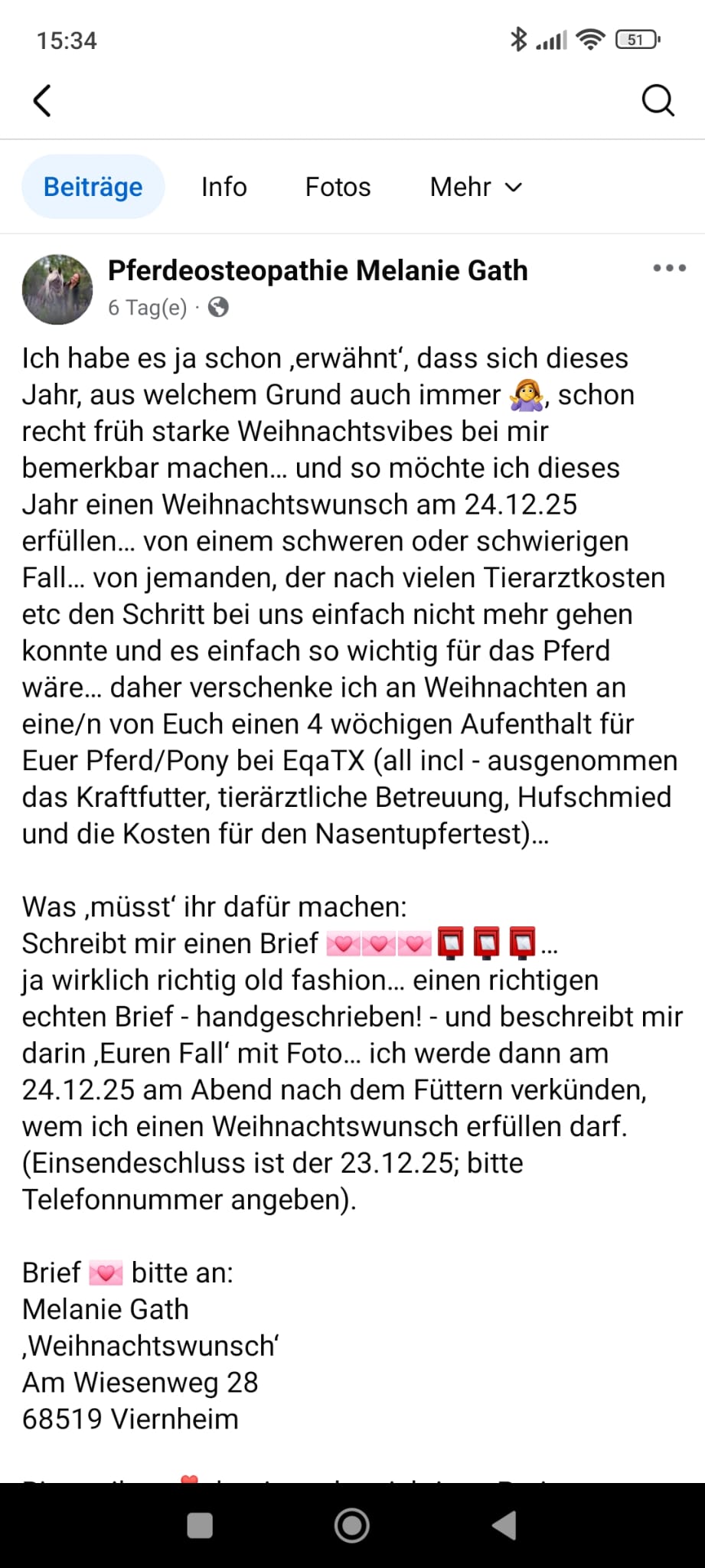Image resolution: width=705 pixels, height=1568 pixels.
Task: Switch to the Fotos tab
Action: [338, 187]
